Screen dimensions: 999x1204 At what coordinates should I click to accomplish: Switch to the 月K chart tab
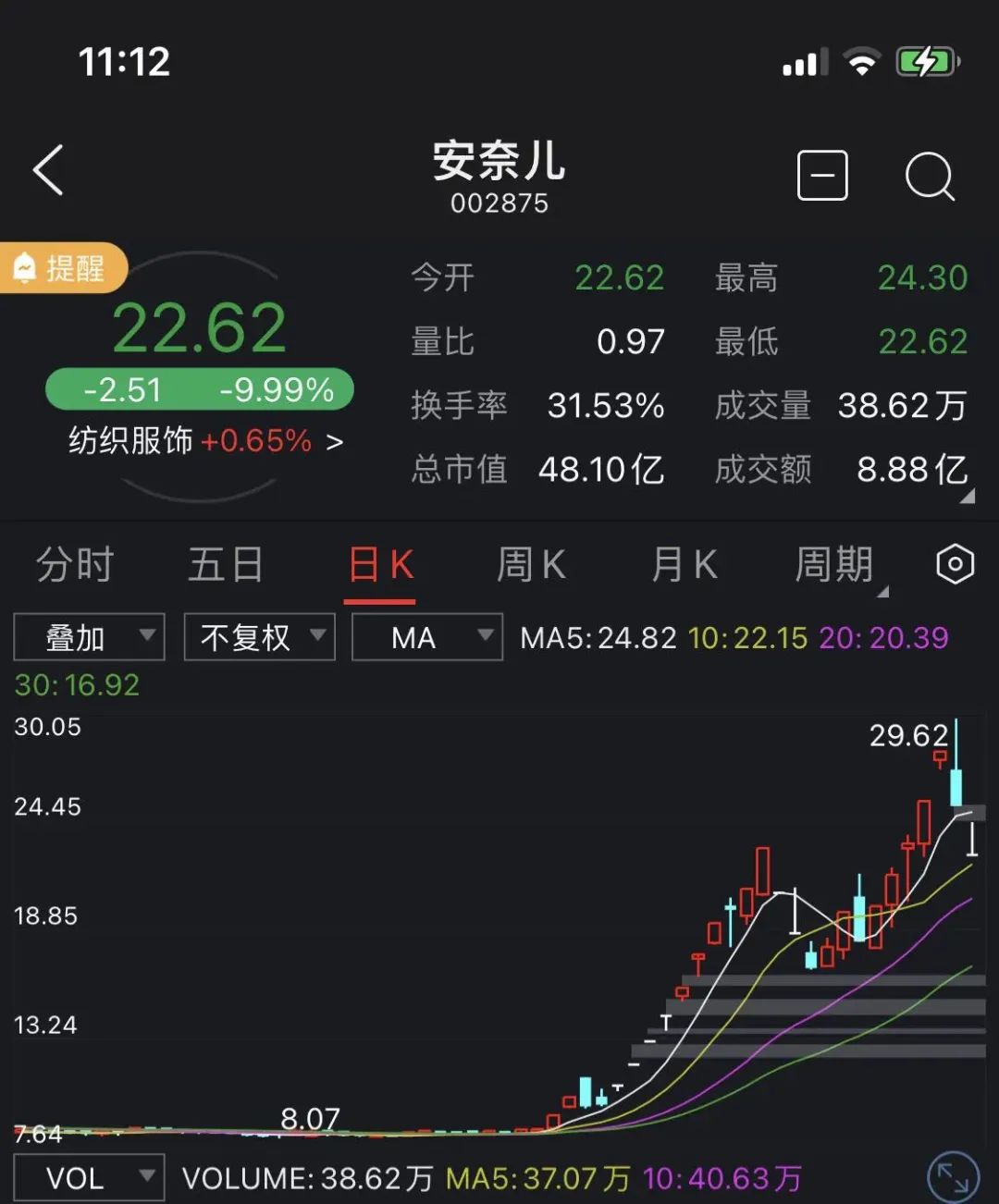684,564
